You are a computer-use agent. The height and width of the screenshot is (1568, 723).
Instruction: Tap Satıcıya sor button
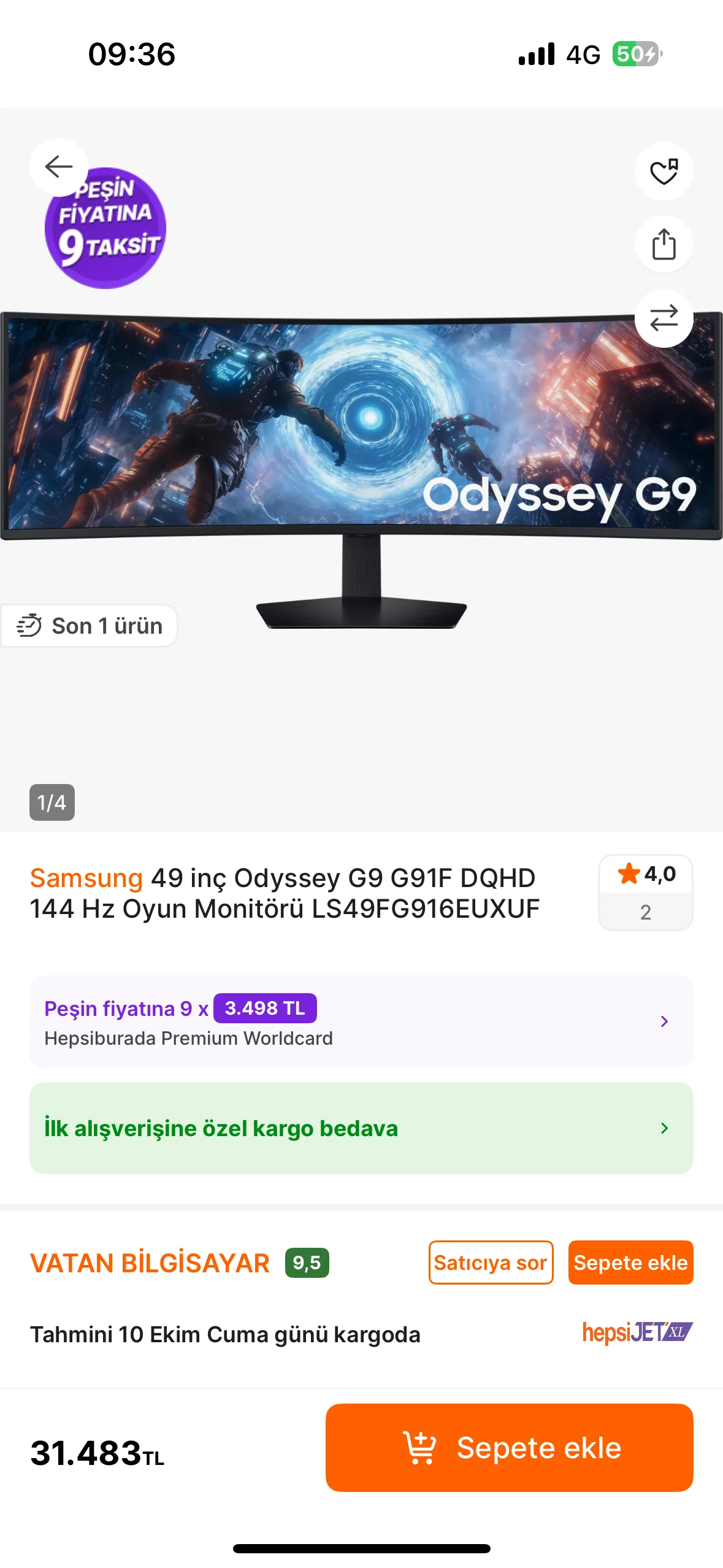[491, 1262]
